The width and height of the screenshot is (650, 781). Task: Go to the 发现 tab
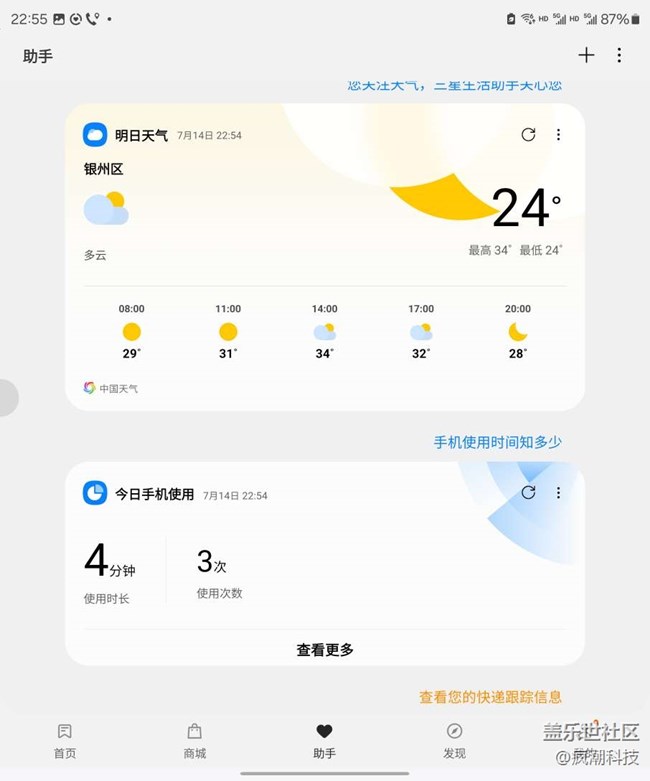454,741
